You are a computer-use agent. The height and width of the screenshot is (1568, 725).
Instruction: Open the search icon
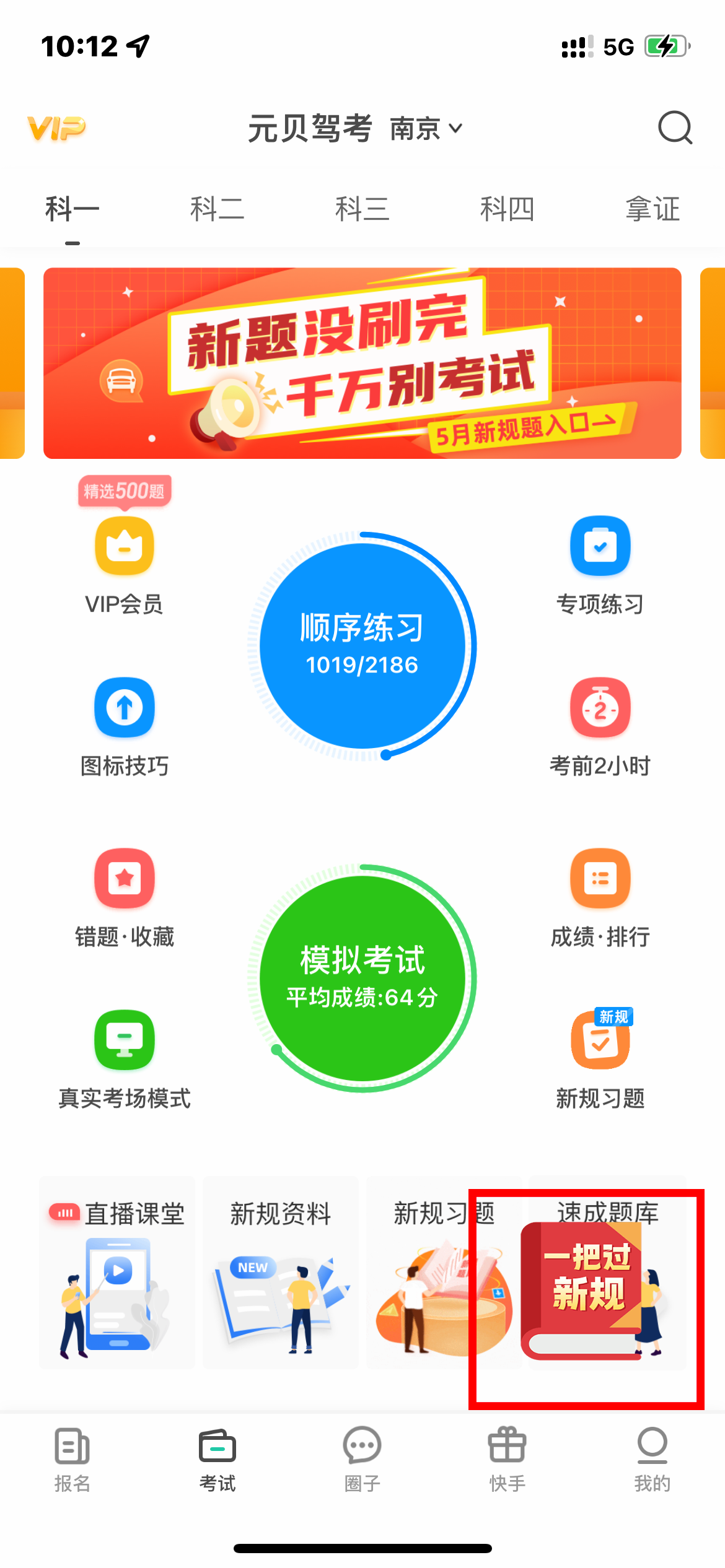674,128
